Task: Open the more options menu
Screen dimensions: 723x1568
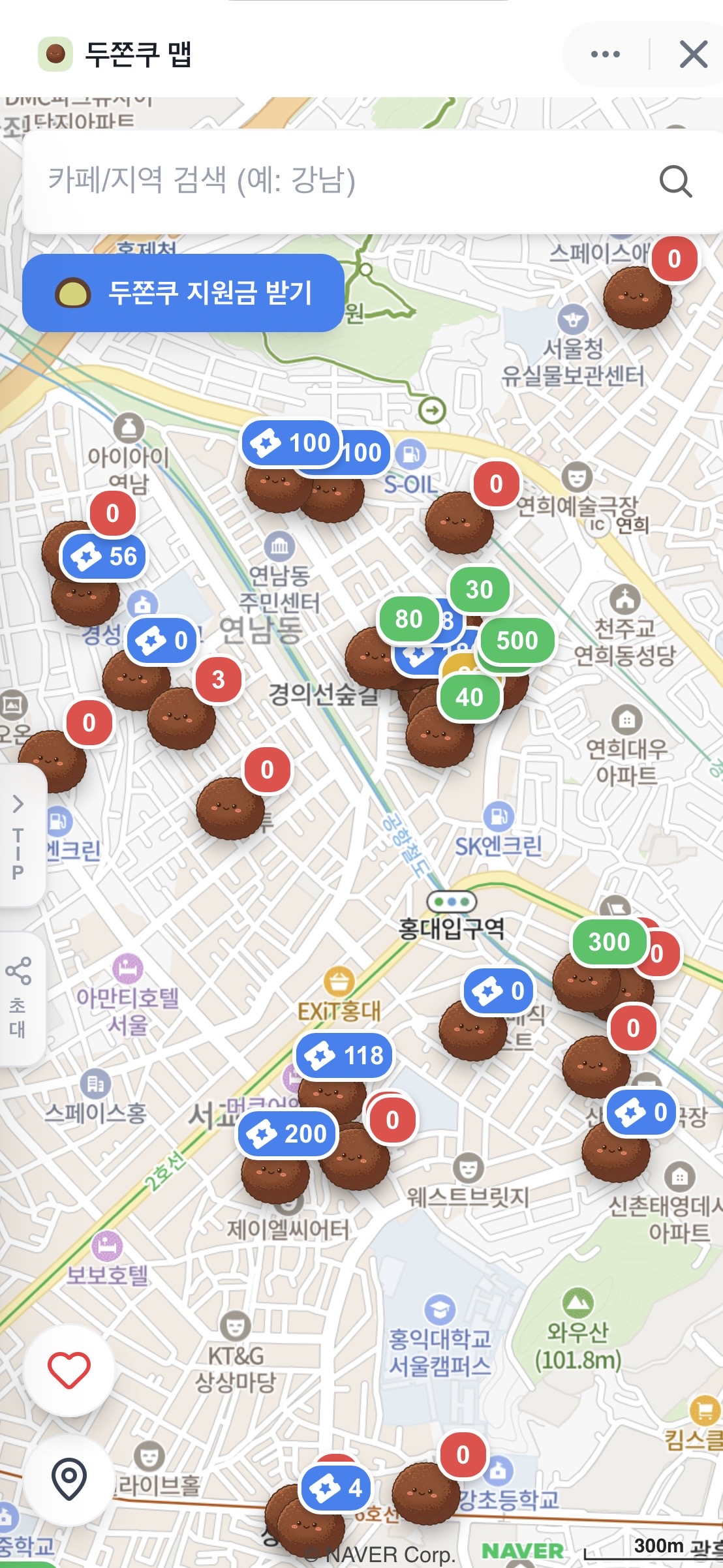Action: click(x=604, y=53)
